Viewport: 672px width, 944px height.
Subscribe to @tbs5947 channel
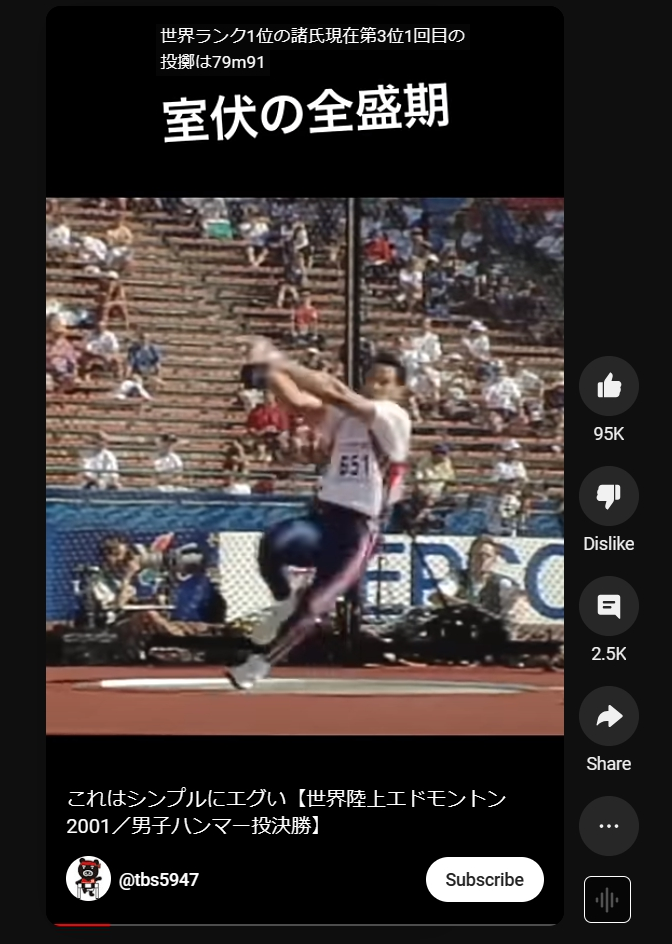(485, 880)
